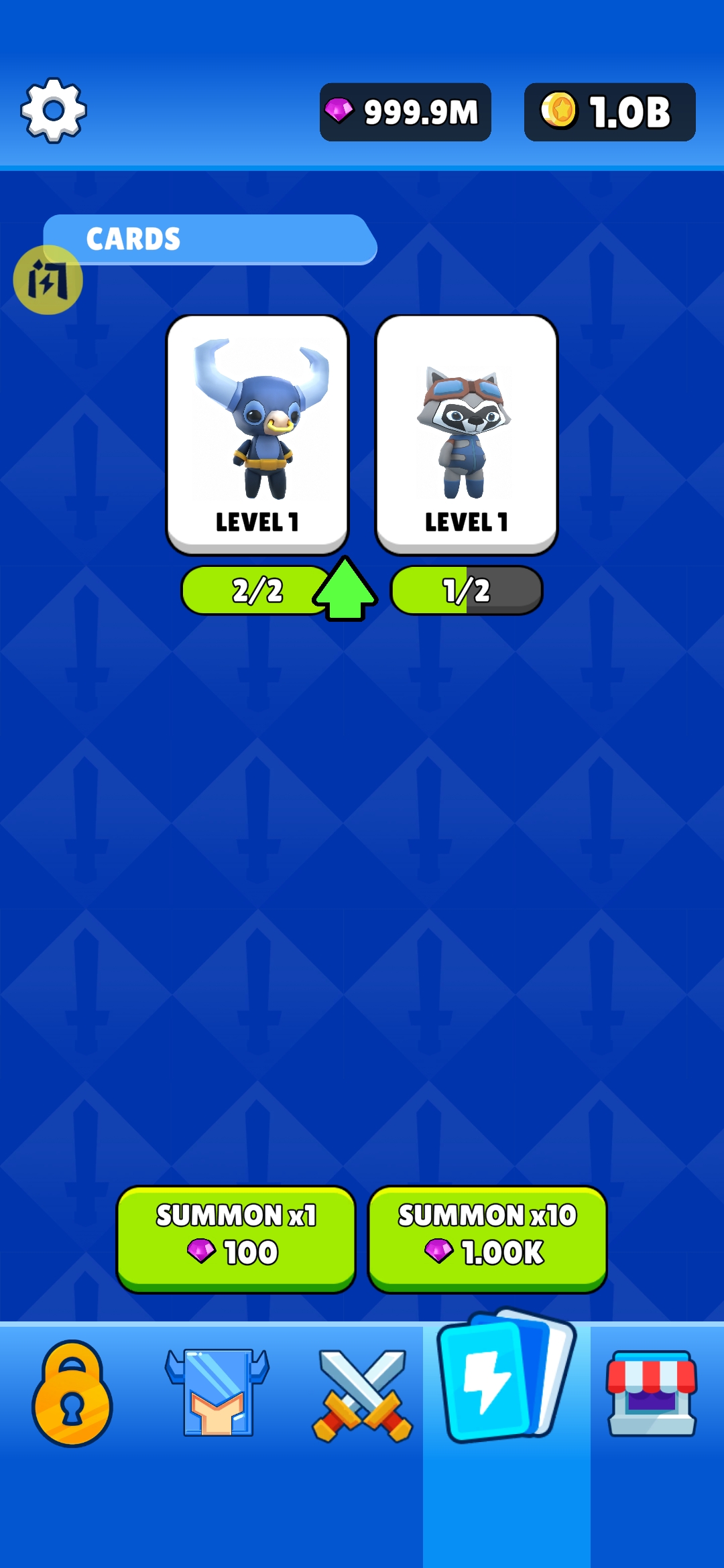
Task: Tap the Summon x1 button for 100 gems
Action: pyautogui.click(x=236, y=1238)
